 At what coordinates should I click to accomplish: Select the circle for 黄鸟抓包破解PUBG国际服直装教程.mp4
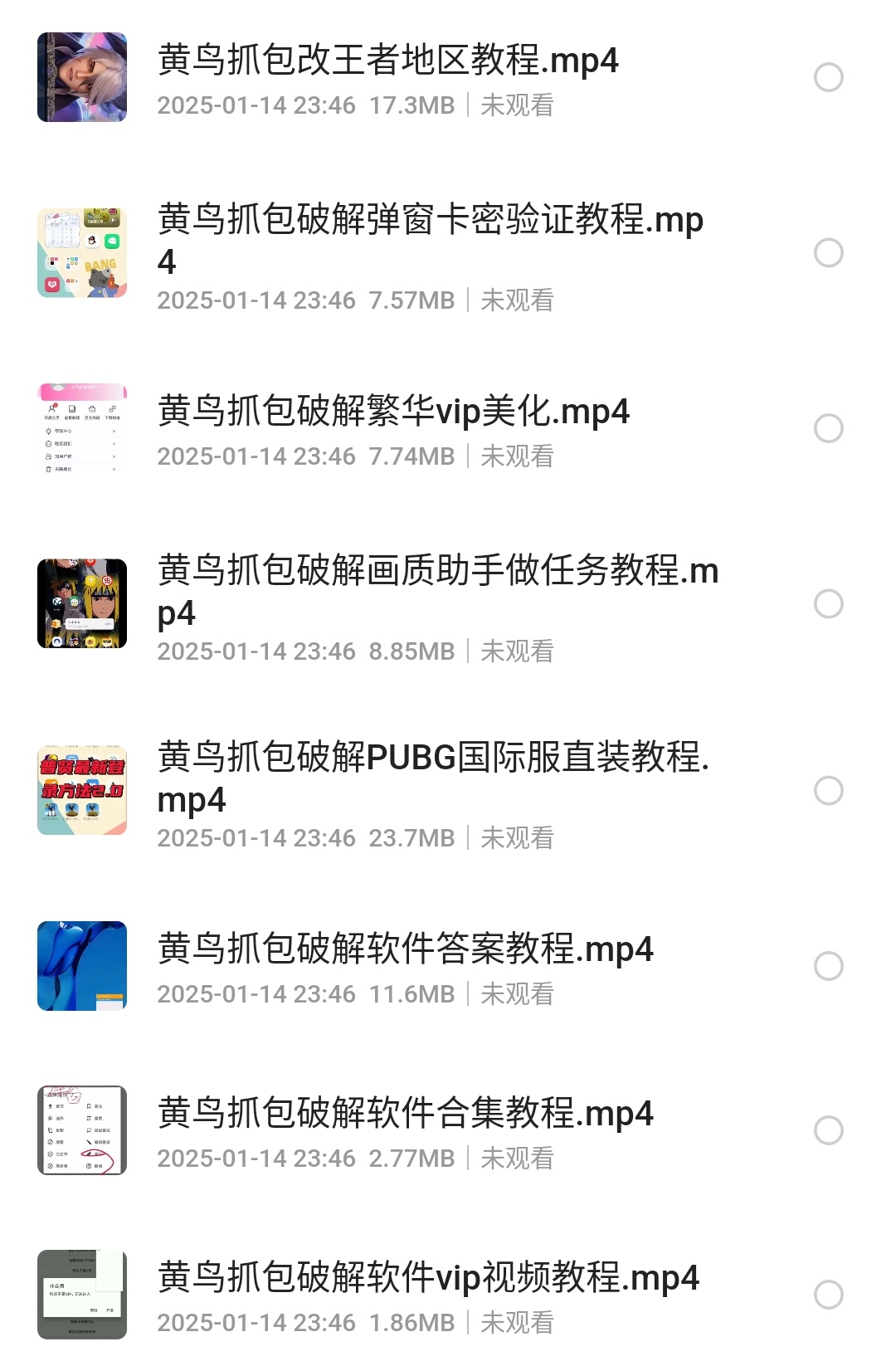click(x=828, y=790)
